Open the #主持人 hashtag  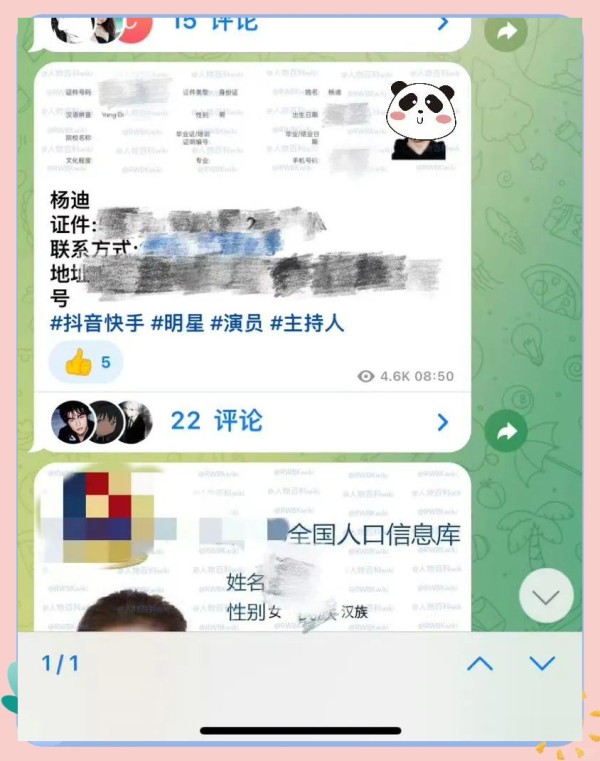click(307, 322)
